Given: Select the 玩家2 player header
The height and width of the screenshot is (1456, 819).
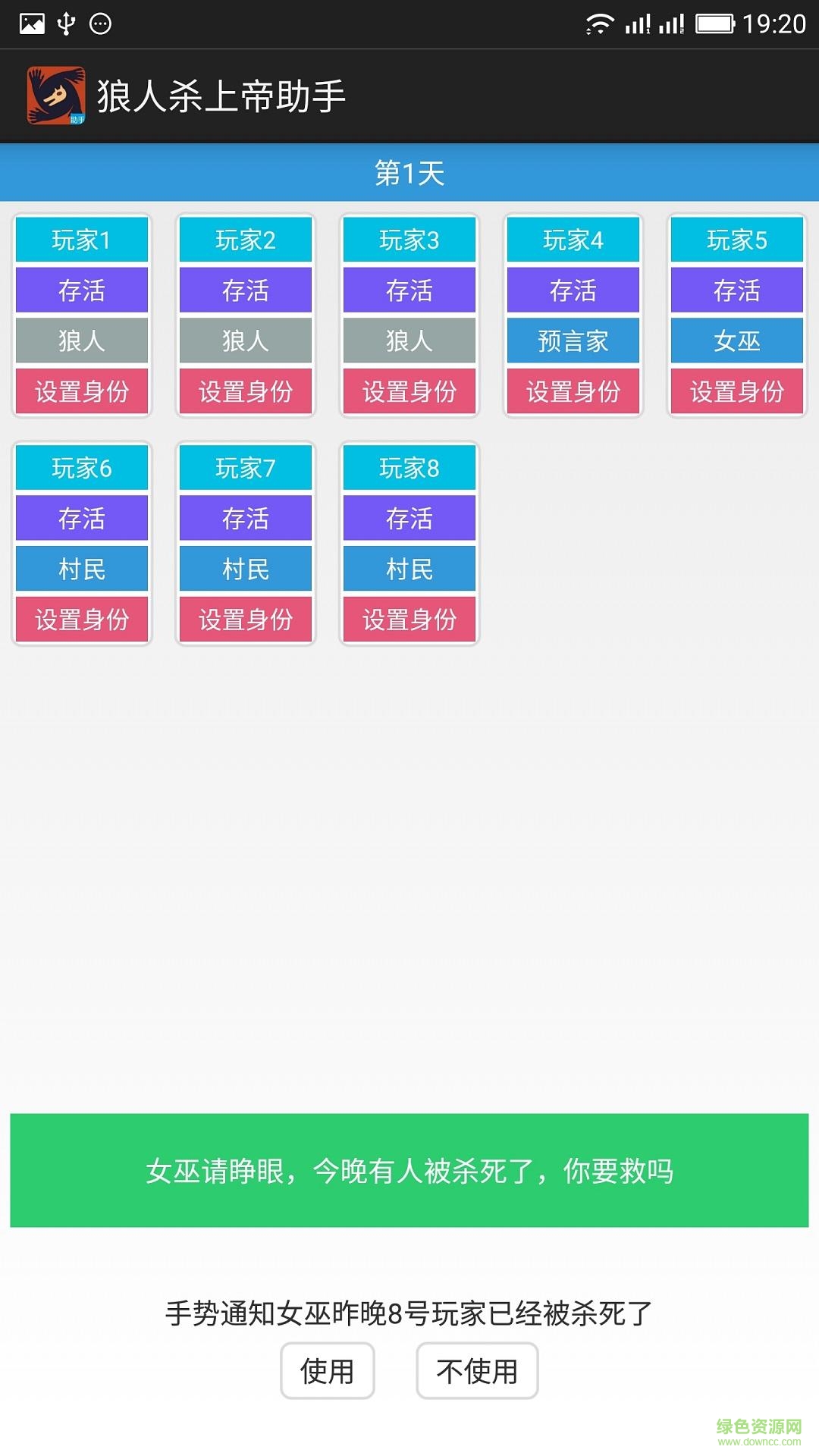Looking at the screenshot, I should (245, 240).
